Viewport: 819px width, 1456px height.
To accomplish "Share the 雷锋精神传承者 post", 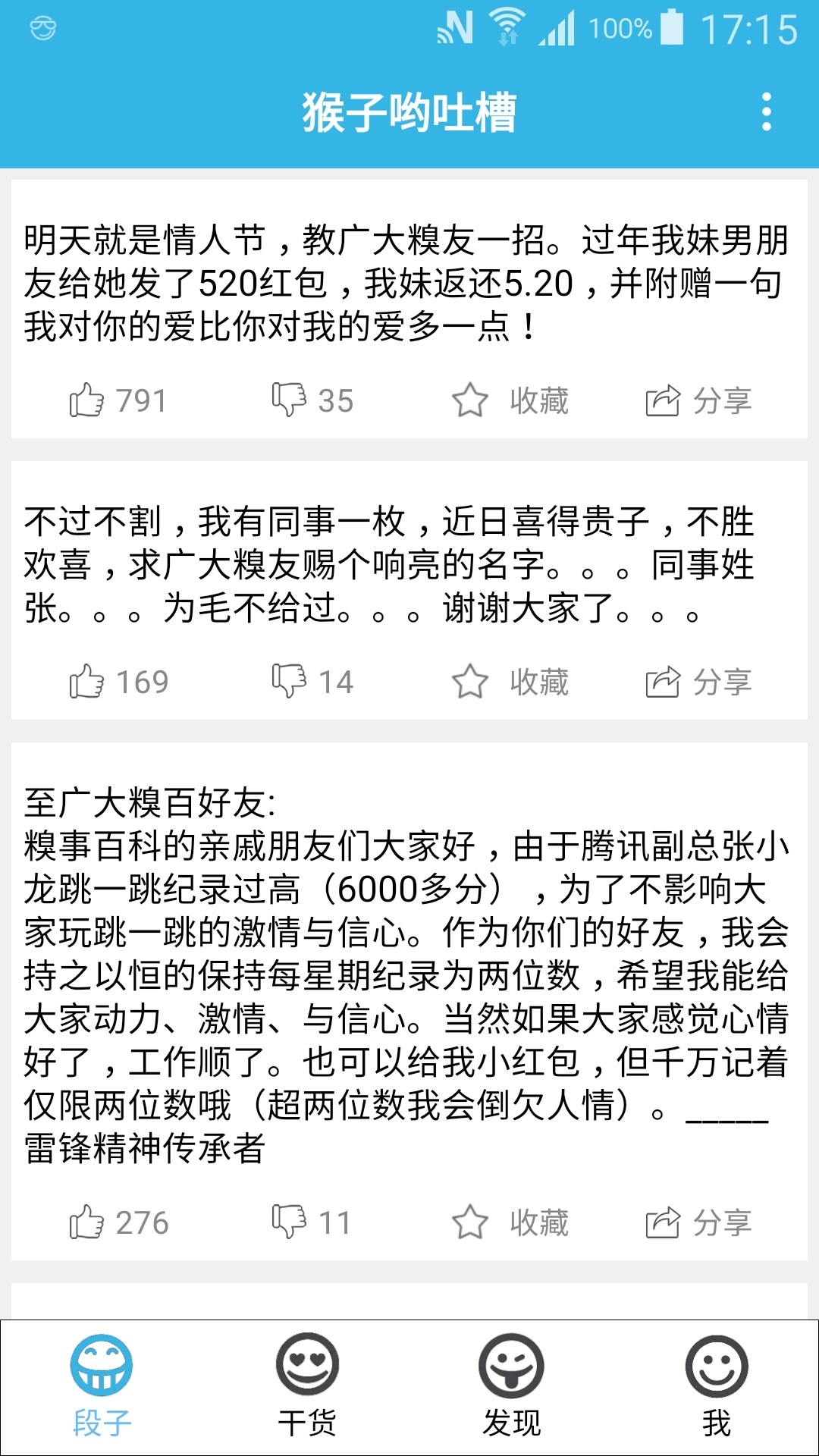I will pyautogui.click(x=698, y=1222).
